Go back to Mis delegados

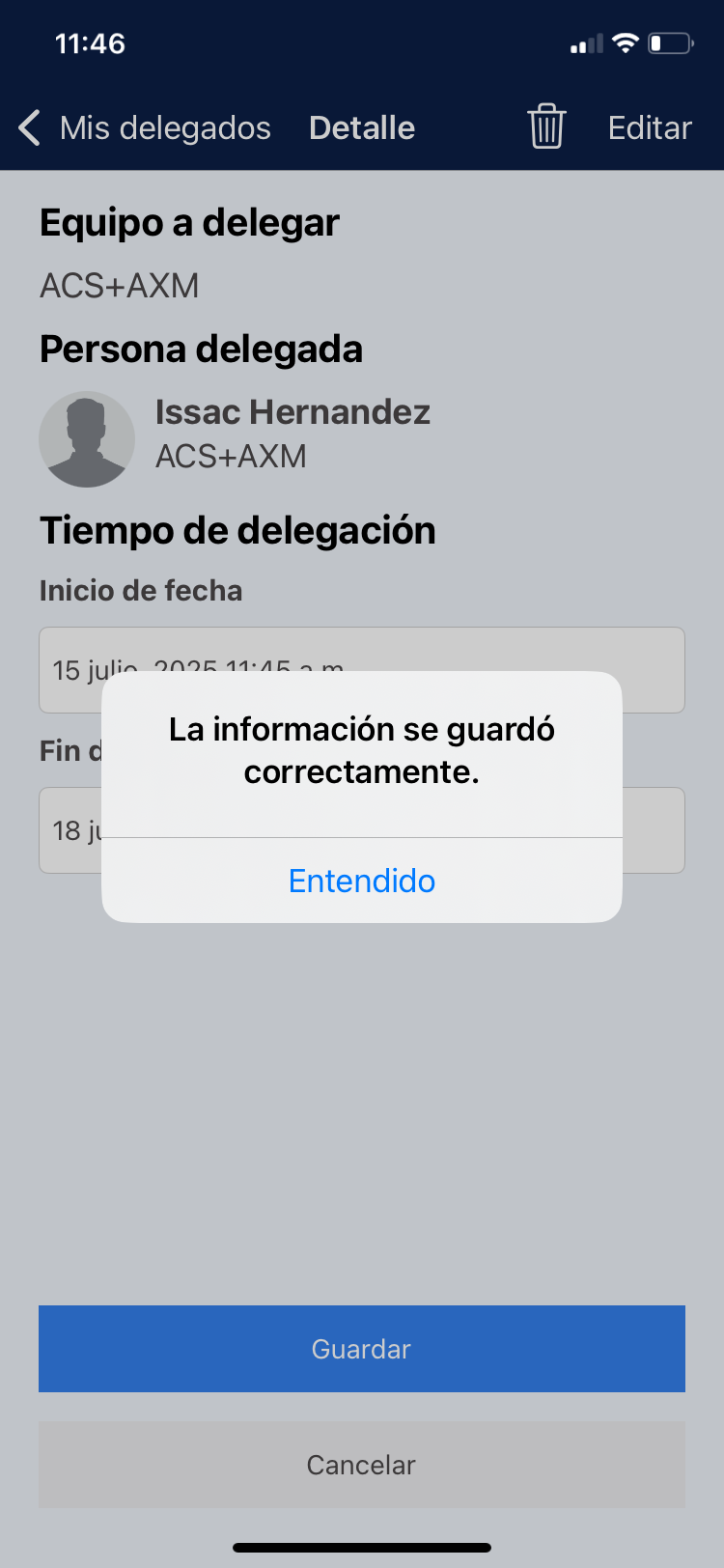tap(145, 127)
